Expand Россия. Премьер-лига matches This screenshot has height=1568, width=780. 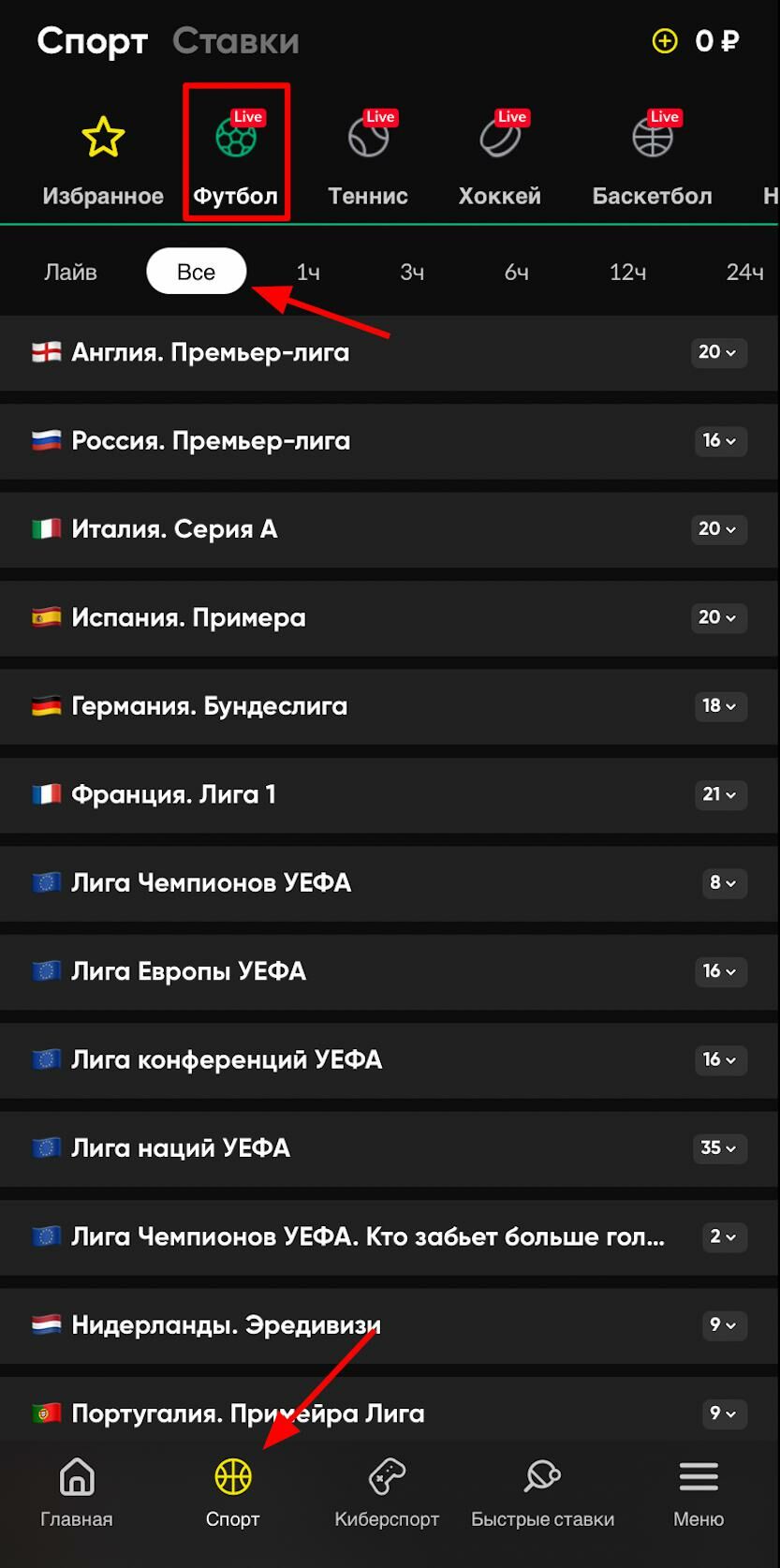coord(390,441)
